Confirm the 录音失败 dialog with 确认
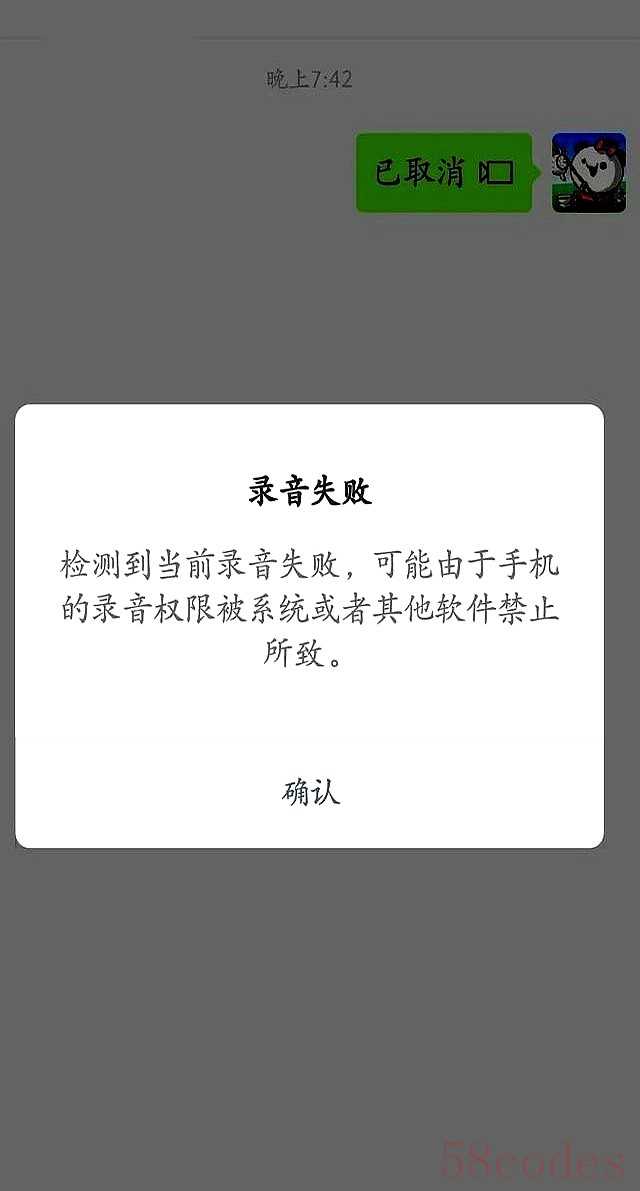 coord(311,791)
